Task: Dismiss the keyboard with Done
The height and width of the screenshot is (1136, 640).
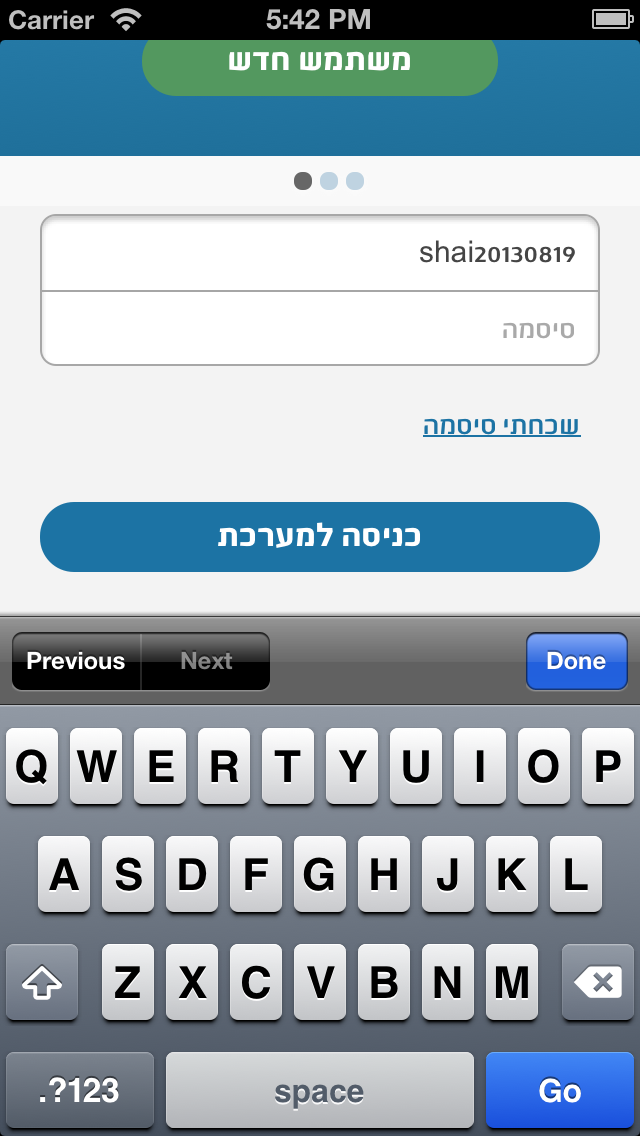Action: tap(576, 661)
